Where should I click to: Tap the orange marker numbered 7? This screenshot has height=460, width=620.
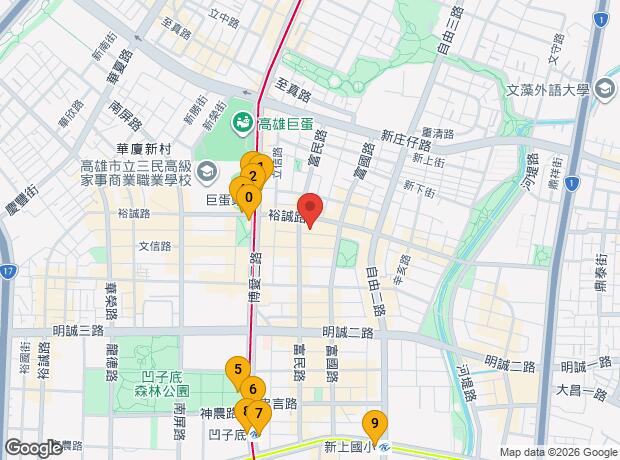click(259, 412)
